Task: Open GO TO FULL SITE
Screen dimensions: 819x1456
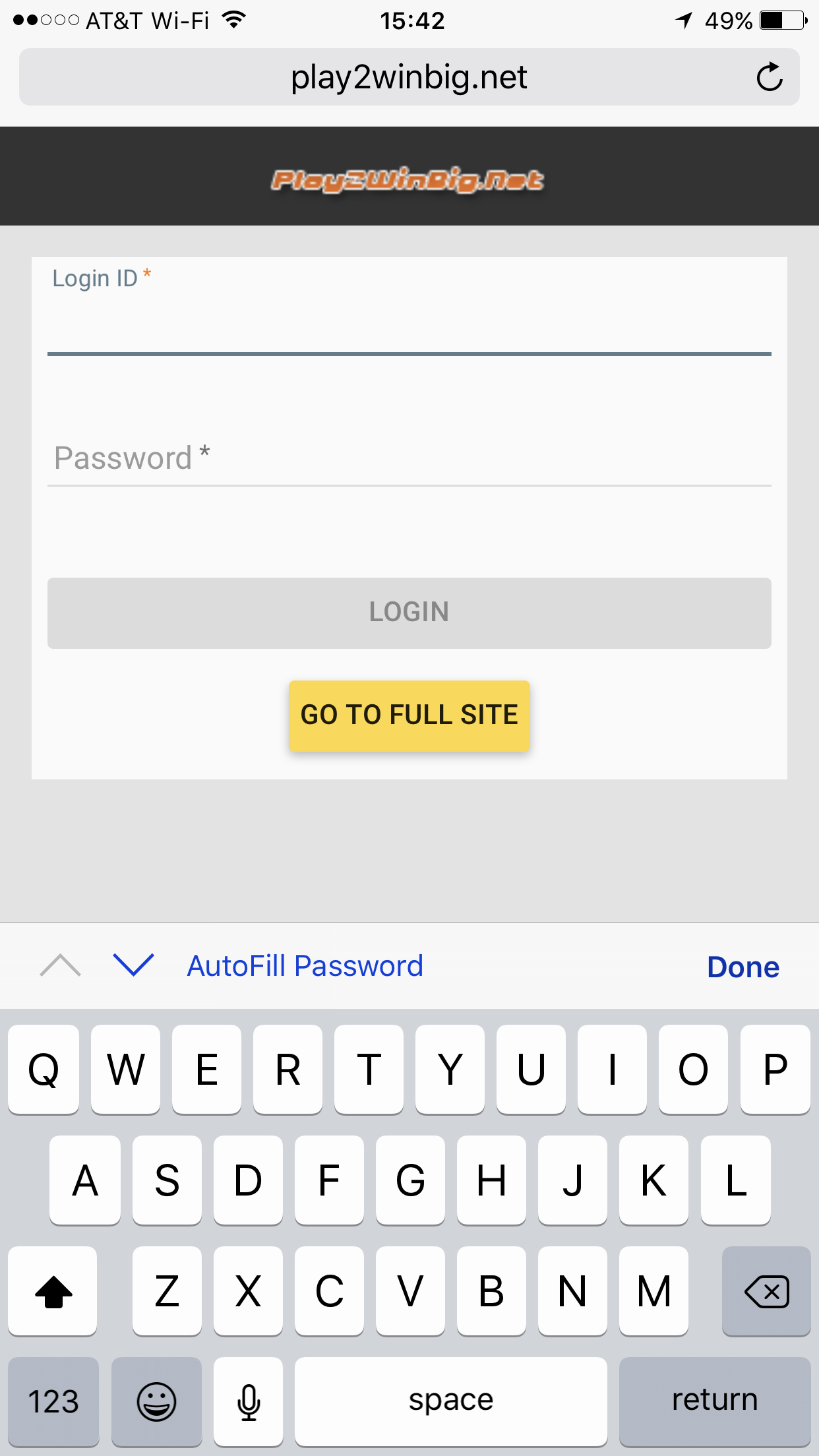Action: [409, 715]
